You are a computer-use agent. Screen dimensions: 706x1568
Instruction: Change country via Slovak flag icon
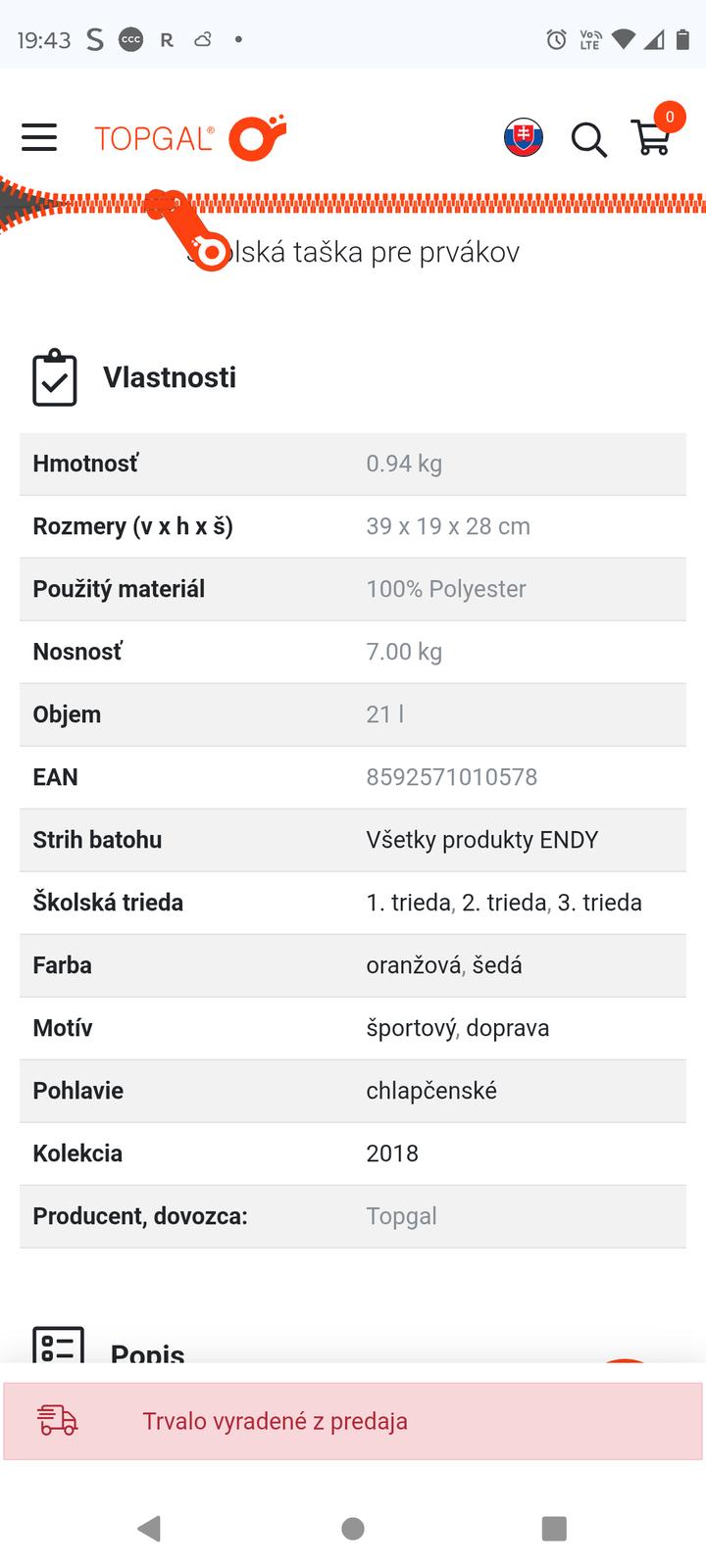pyautogui.click(x=524, y=138)
